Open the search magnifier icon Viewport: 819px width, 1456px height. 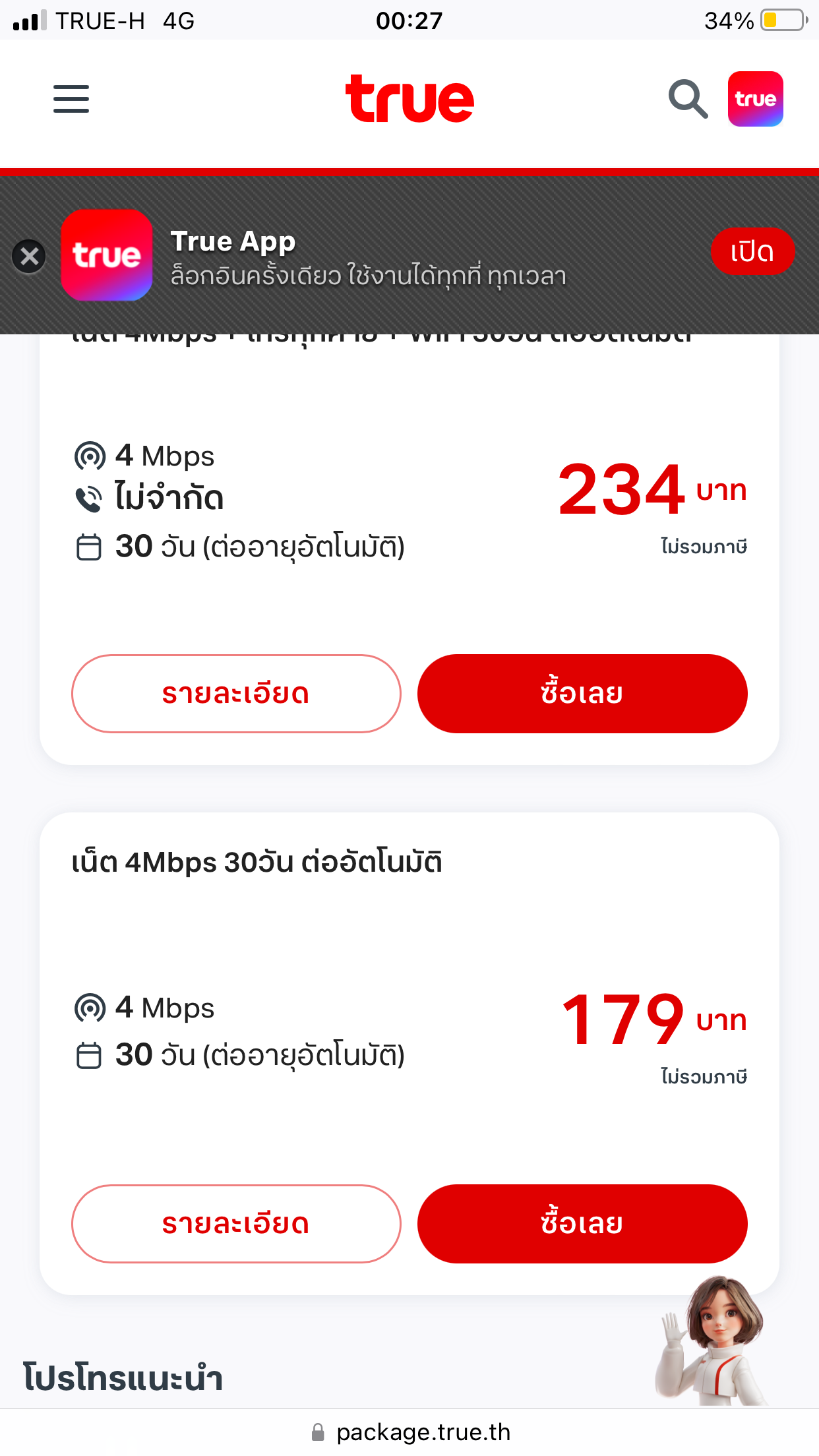pos(688,99)
